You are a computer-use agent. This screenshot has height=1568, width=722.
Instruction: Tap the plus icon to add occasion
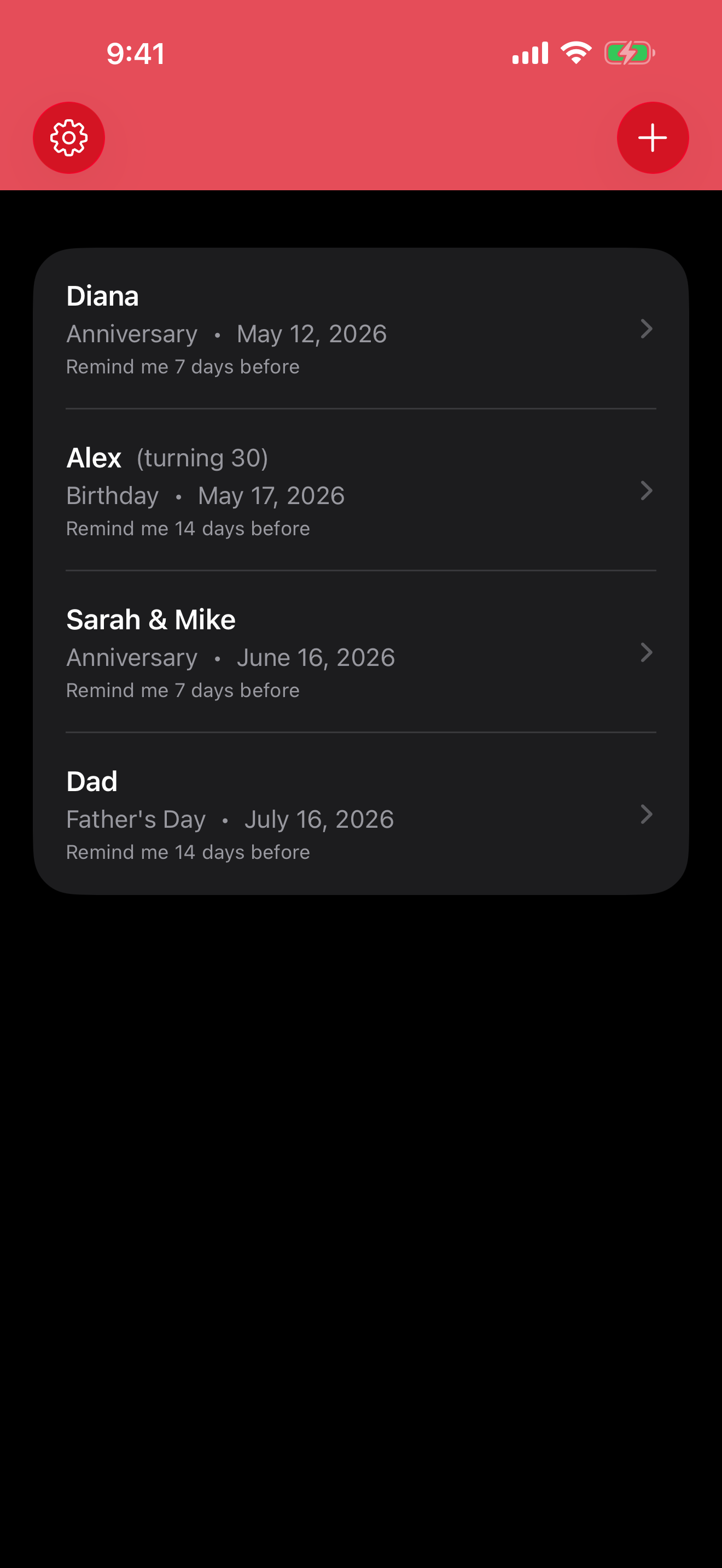click(x=653, y=138)
